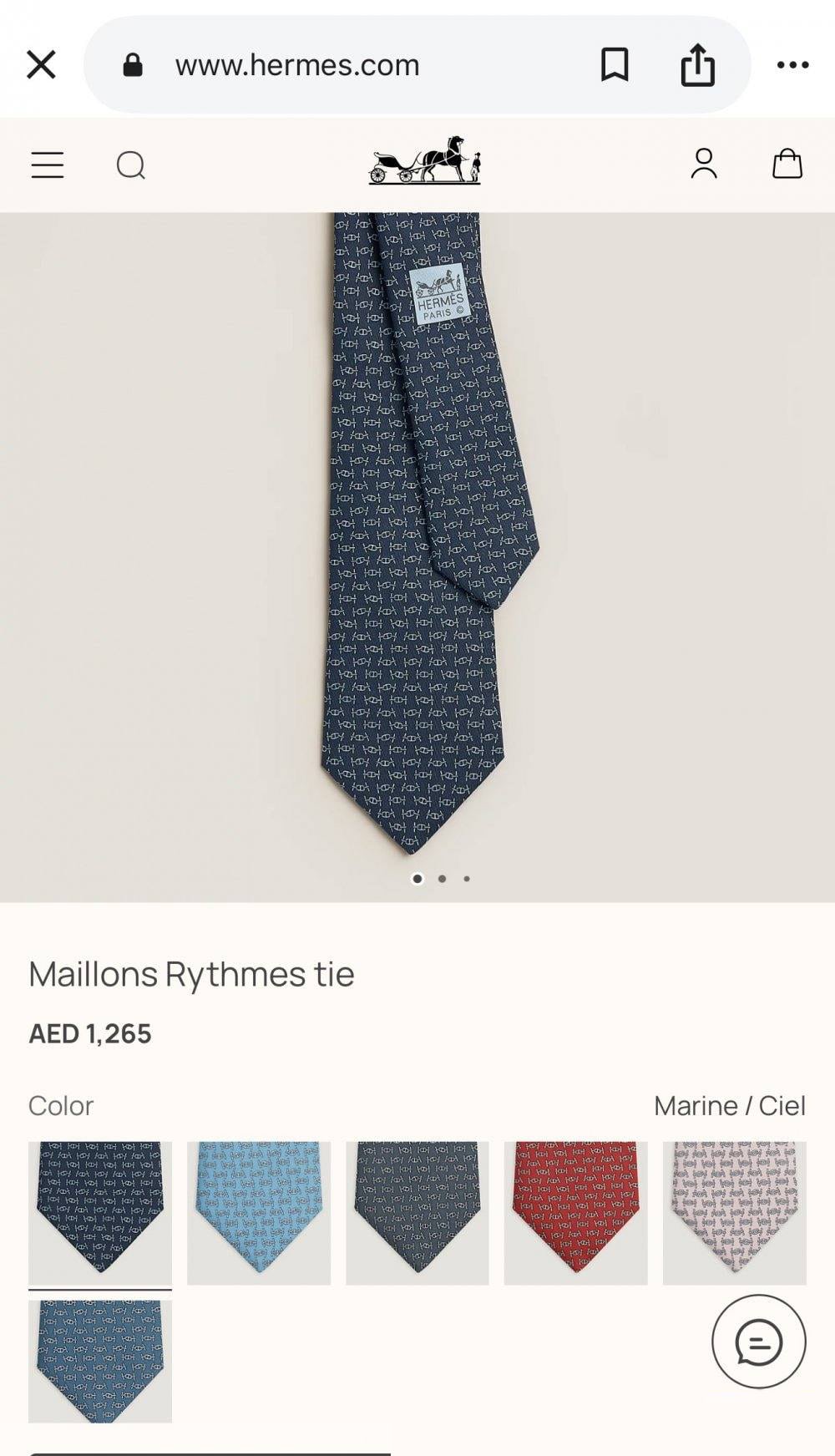This screenshot has width=835, height=1456.
Task: View the shopping bag
Action: coord(787,164)
